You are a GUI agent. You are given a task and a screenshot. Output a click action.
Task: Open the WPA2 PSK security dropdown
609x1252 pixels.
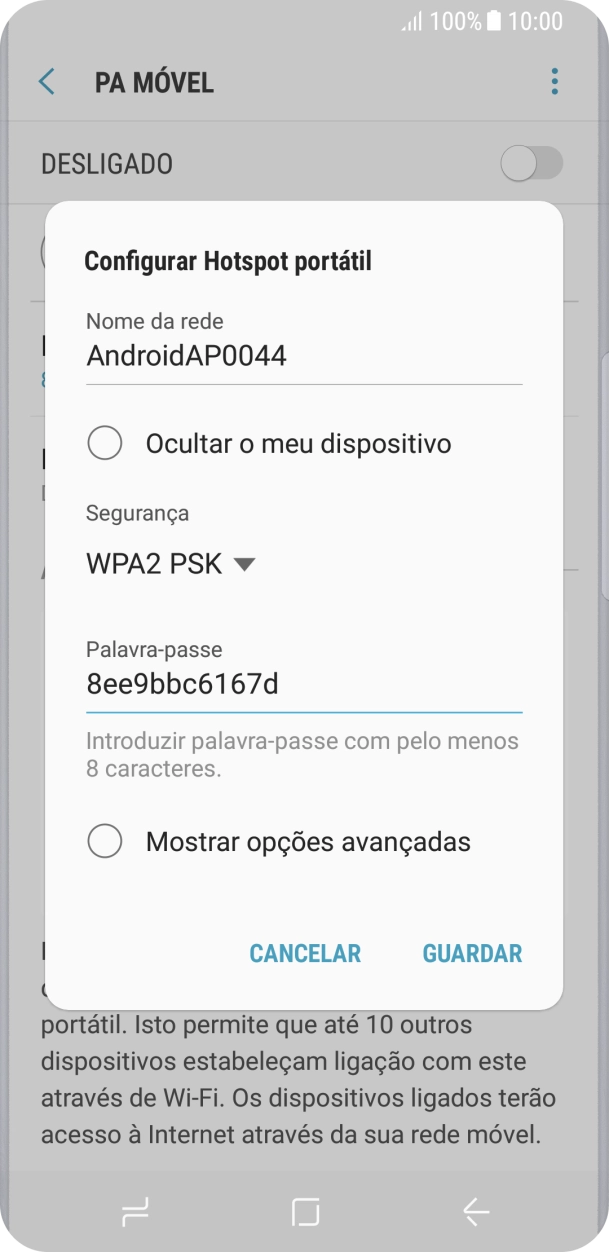click(171, 564)
